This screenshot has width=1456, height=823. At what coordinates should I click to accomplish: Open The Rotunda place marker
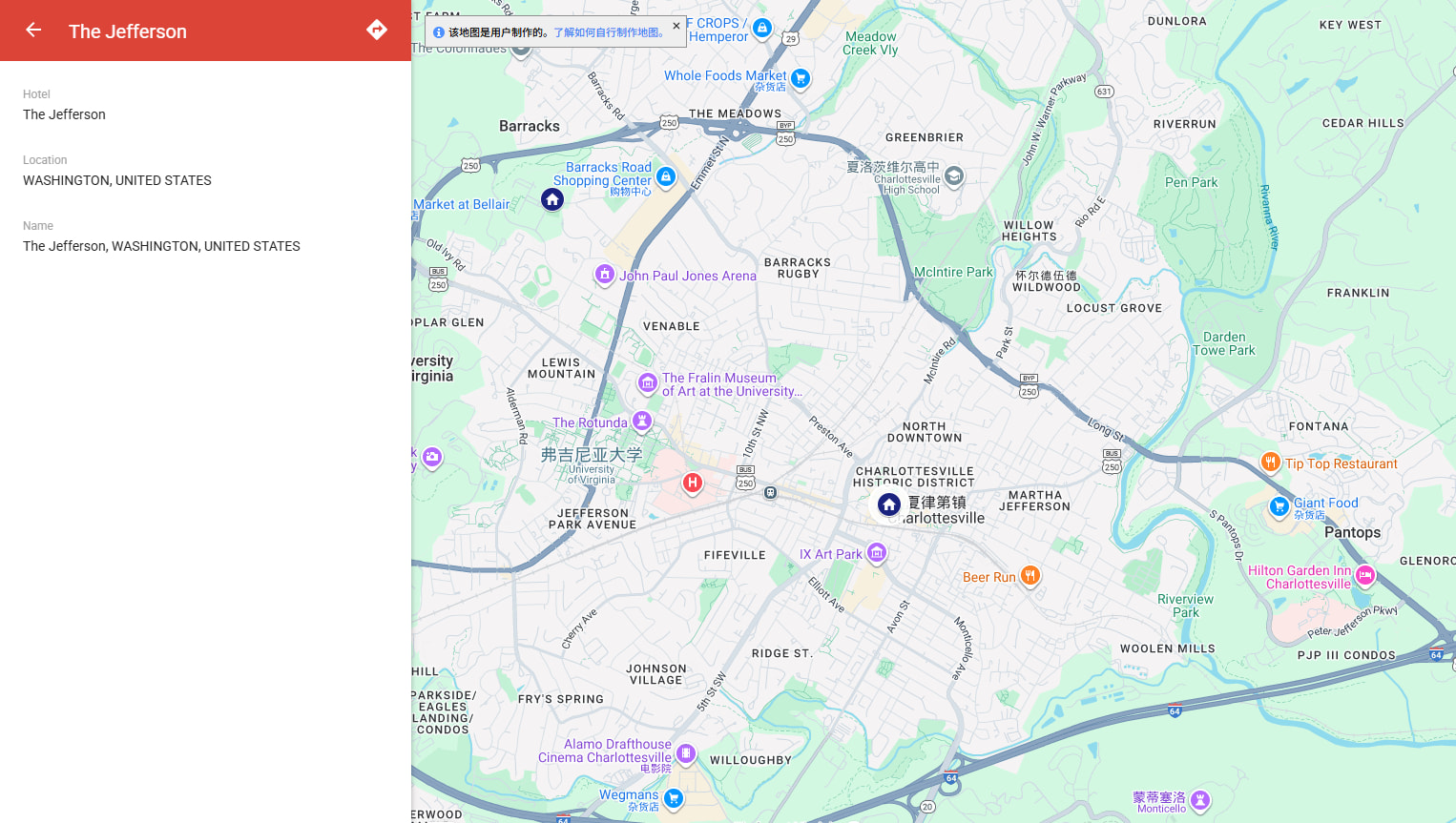coord(642,421)
